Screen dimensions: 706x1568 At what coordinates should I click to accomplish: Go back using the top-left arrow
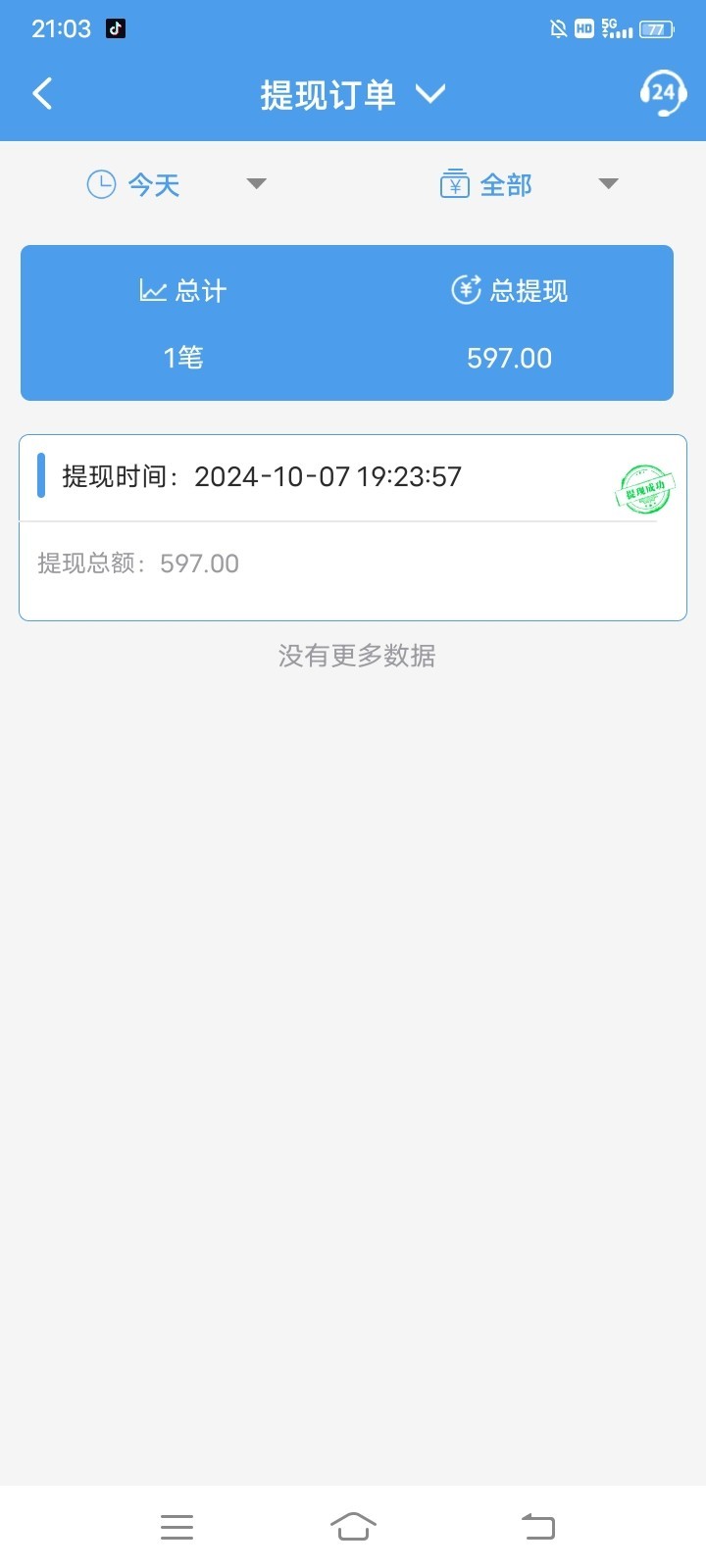(42, 94)
